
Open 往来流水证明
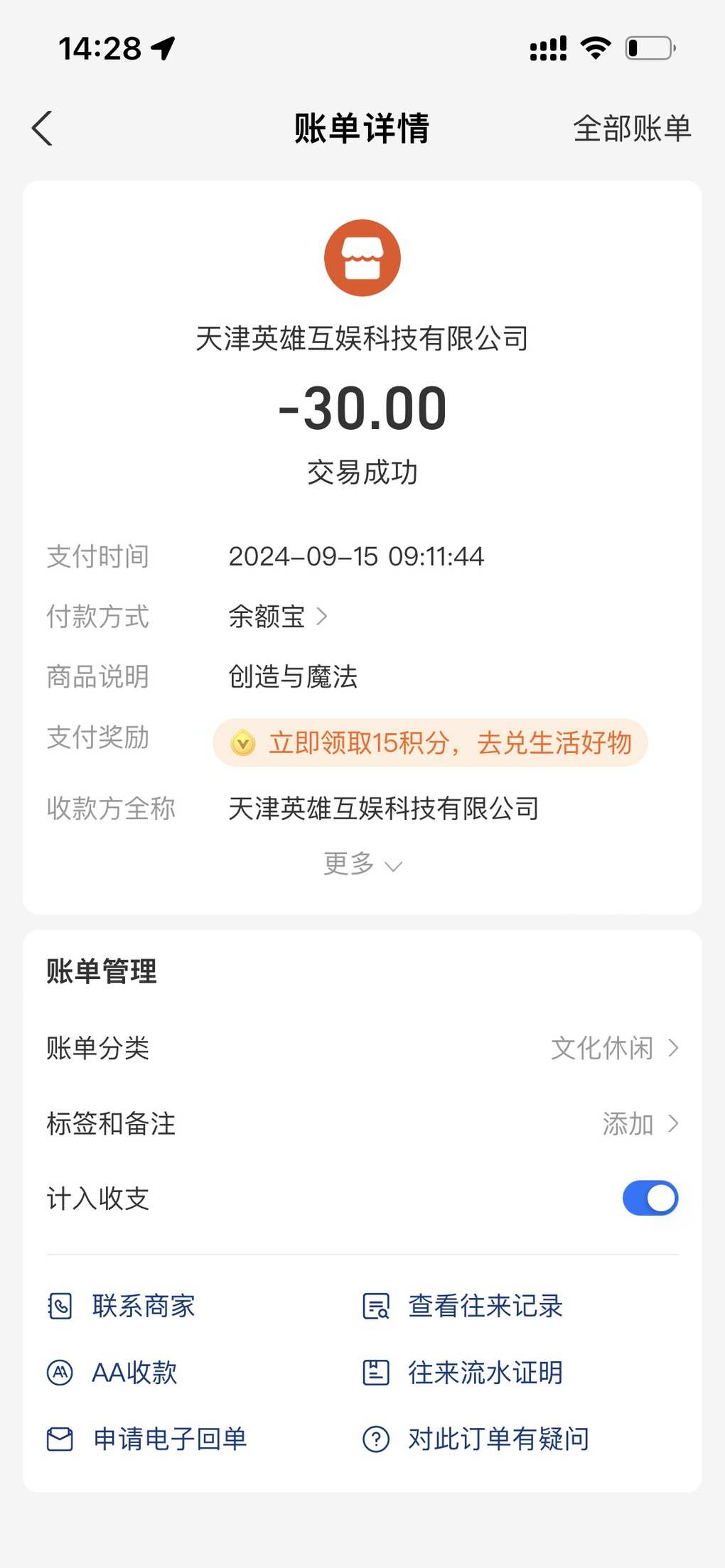[463, 1373]
